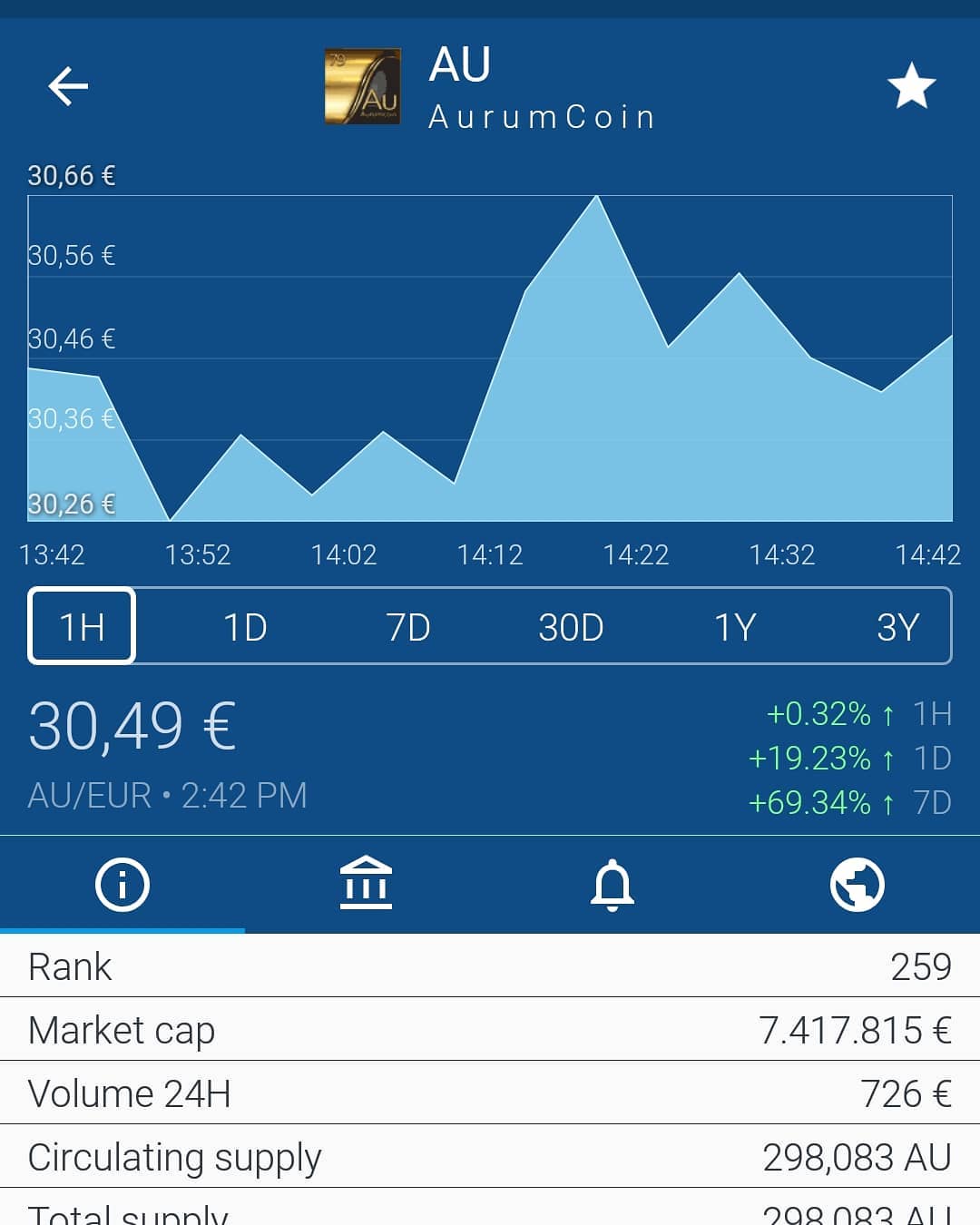Go back using the arrow icon
The height and width of the screenshot is (1225, 980).
tap(68, 87)
